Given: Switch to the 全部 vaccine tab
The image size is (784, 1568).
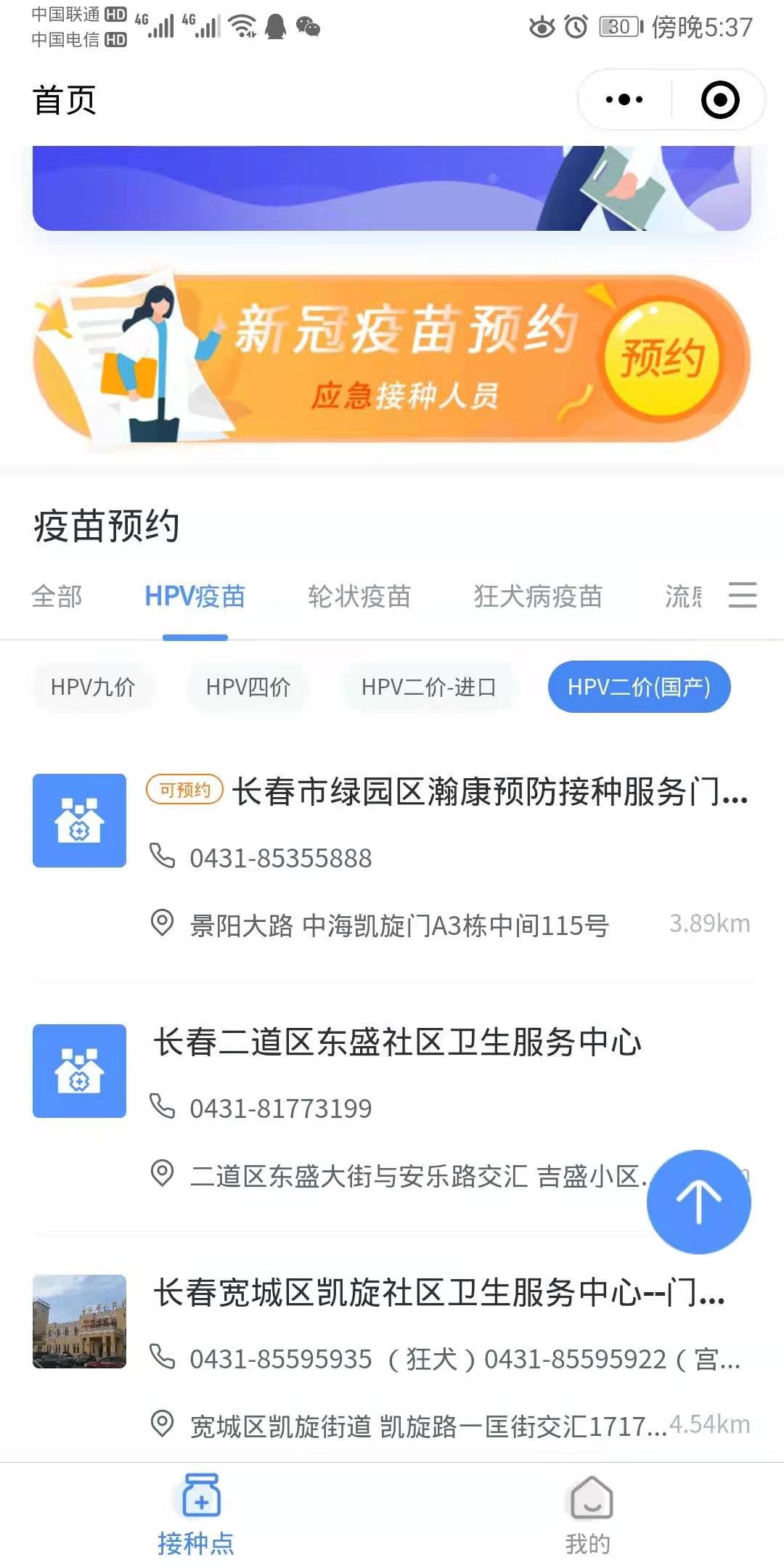Looking at the screenshot, I should pyautogui.click(x=57, y=597).
